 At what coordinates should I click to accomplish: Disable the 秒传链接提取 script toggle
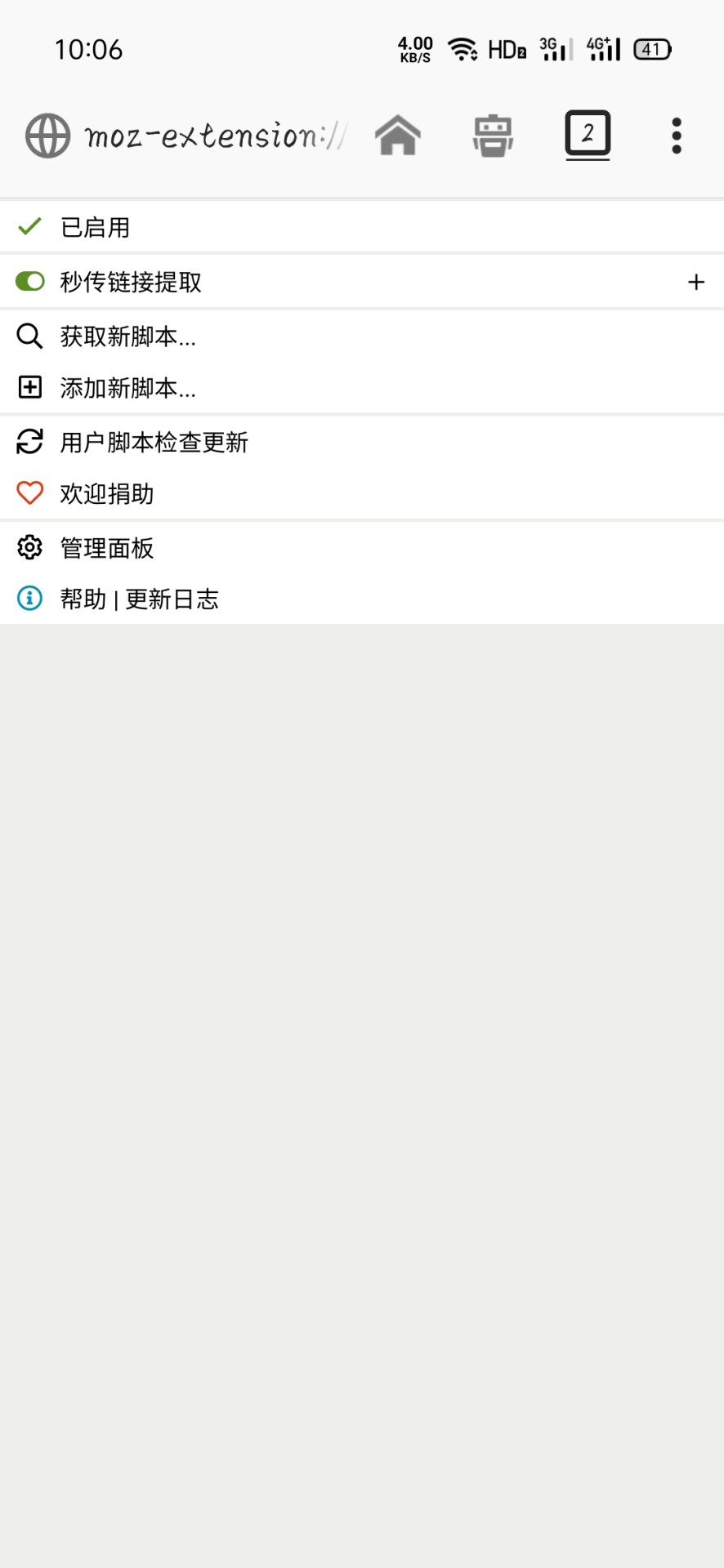pos(30,282)
